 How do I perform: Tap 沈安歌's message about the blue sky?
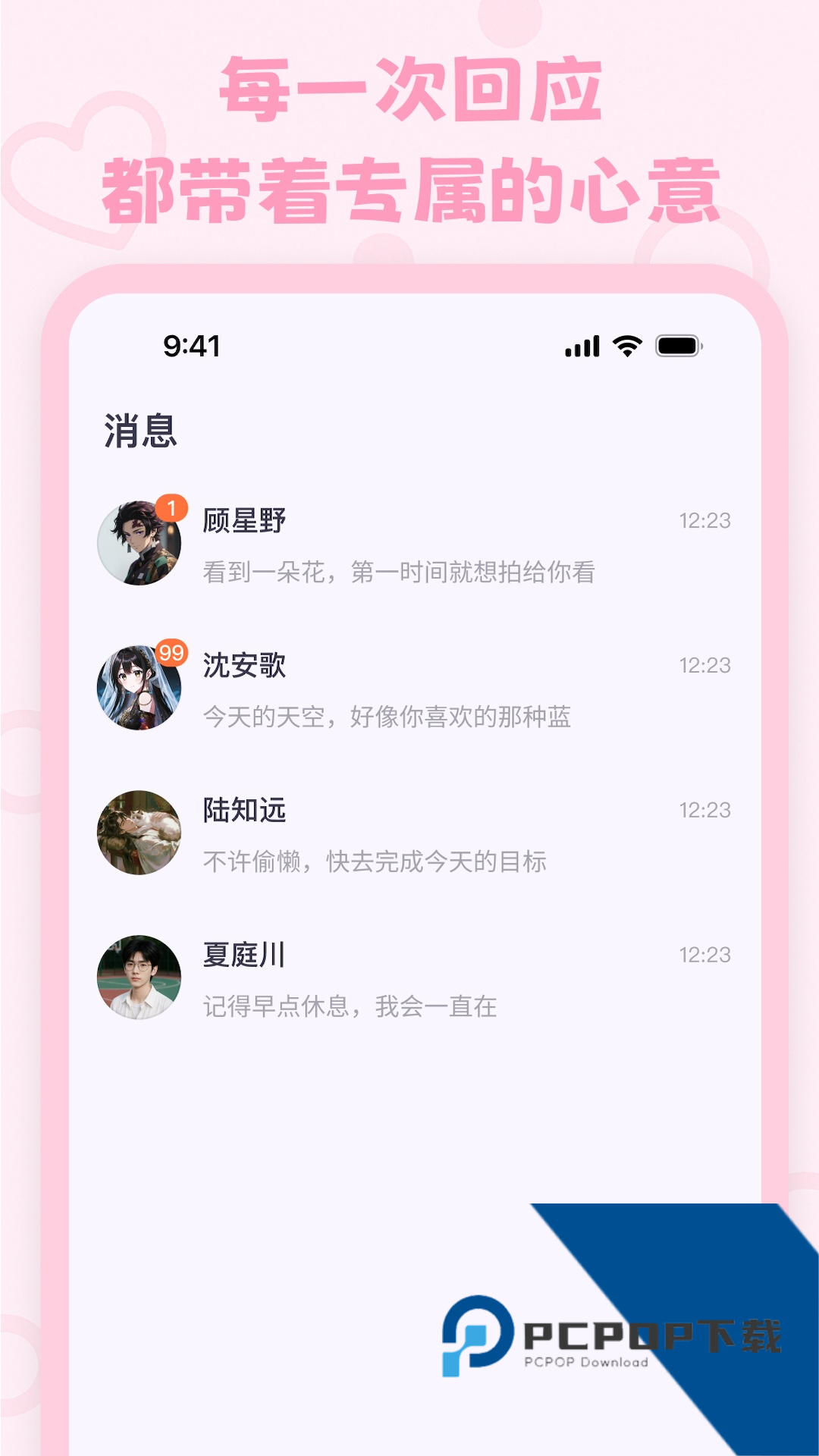click(388, 717)
